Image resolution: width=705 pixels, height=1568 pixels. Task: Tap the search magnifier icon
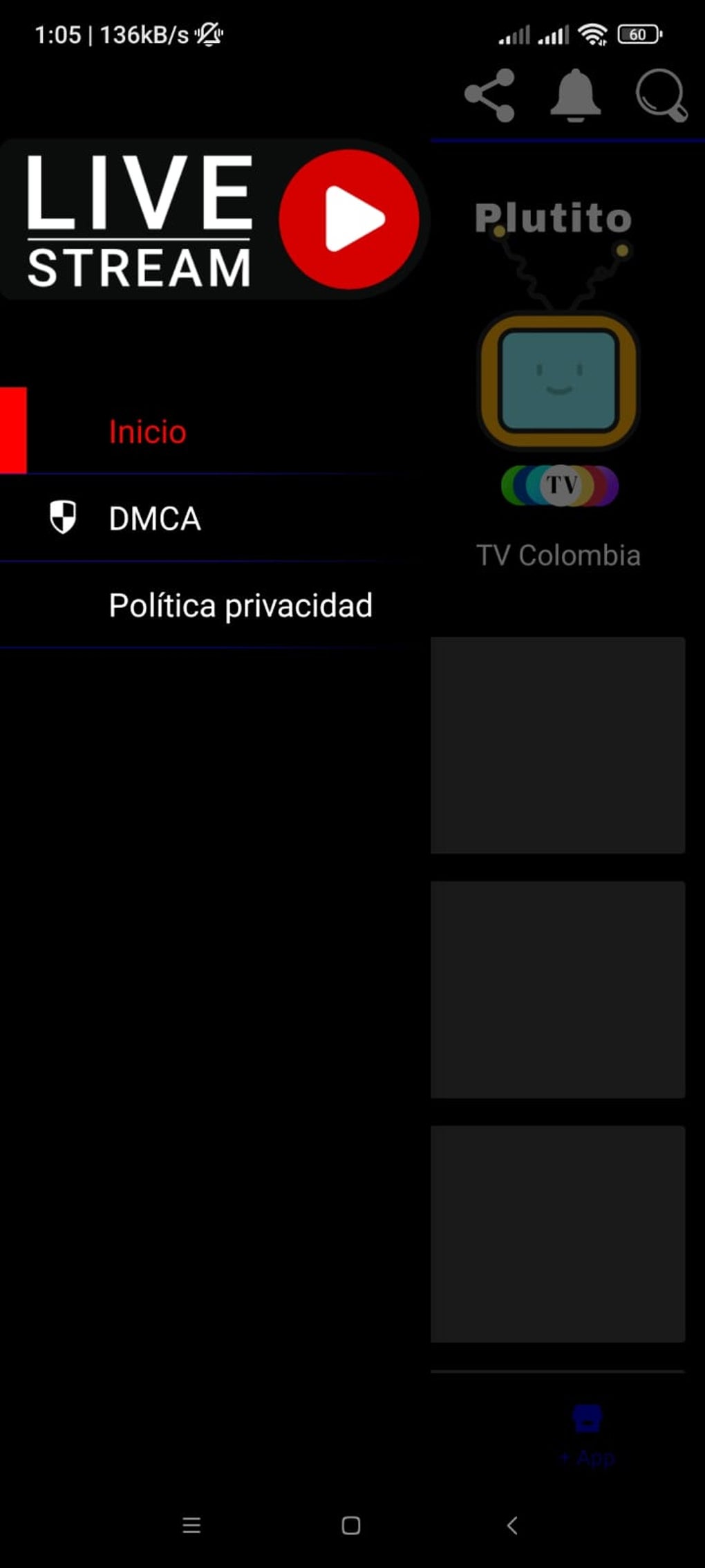coord(661,95)
